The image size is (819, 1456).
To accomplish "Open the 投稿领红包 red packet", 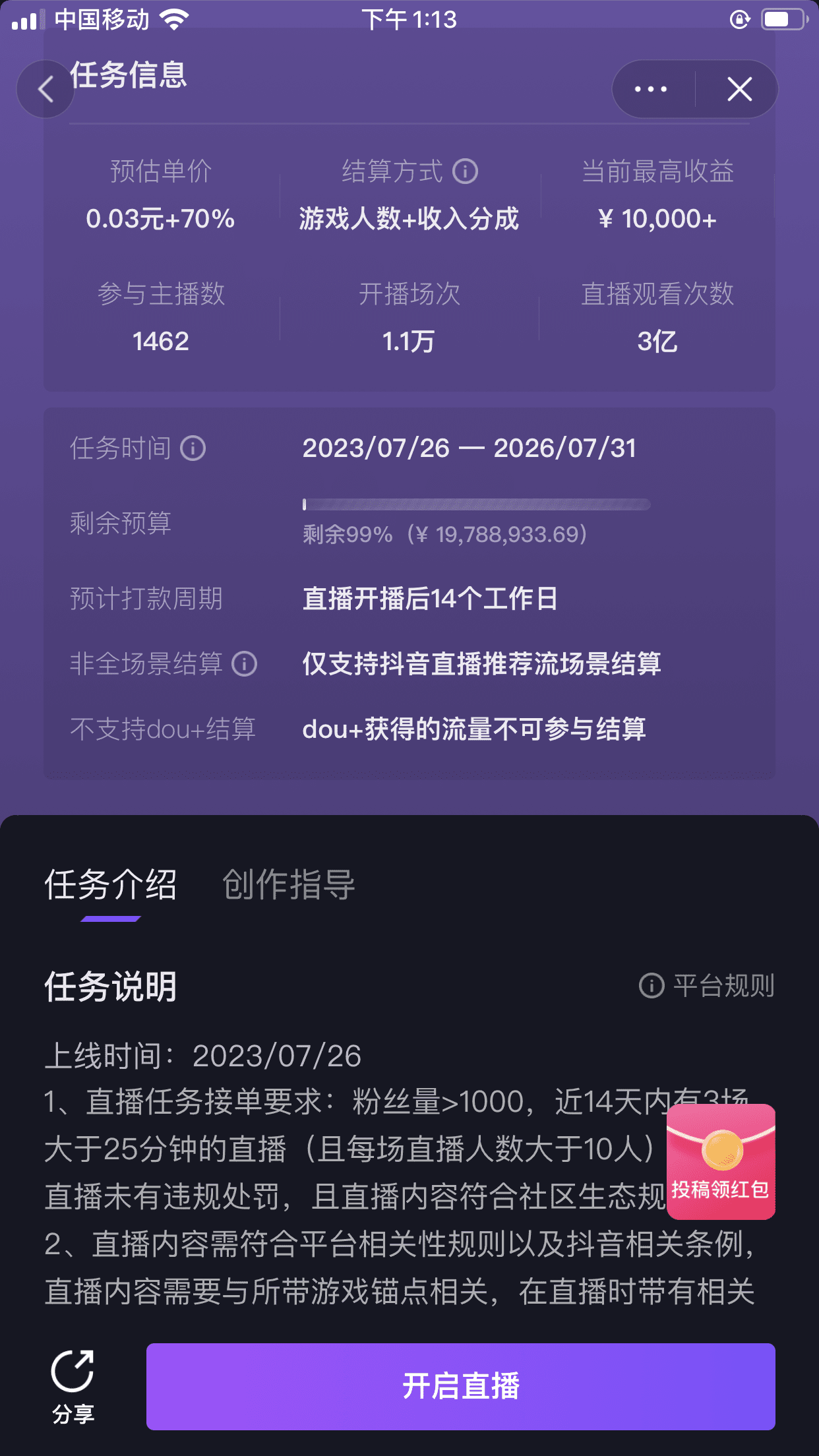I will pyautogui.click(x=720, y=1164).
